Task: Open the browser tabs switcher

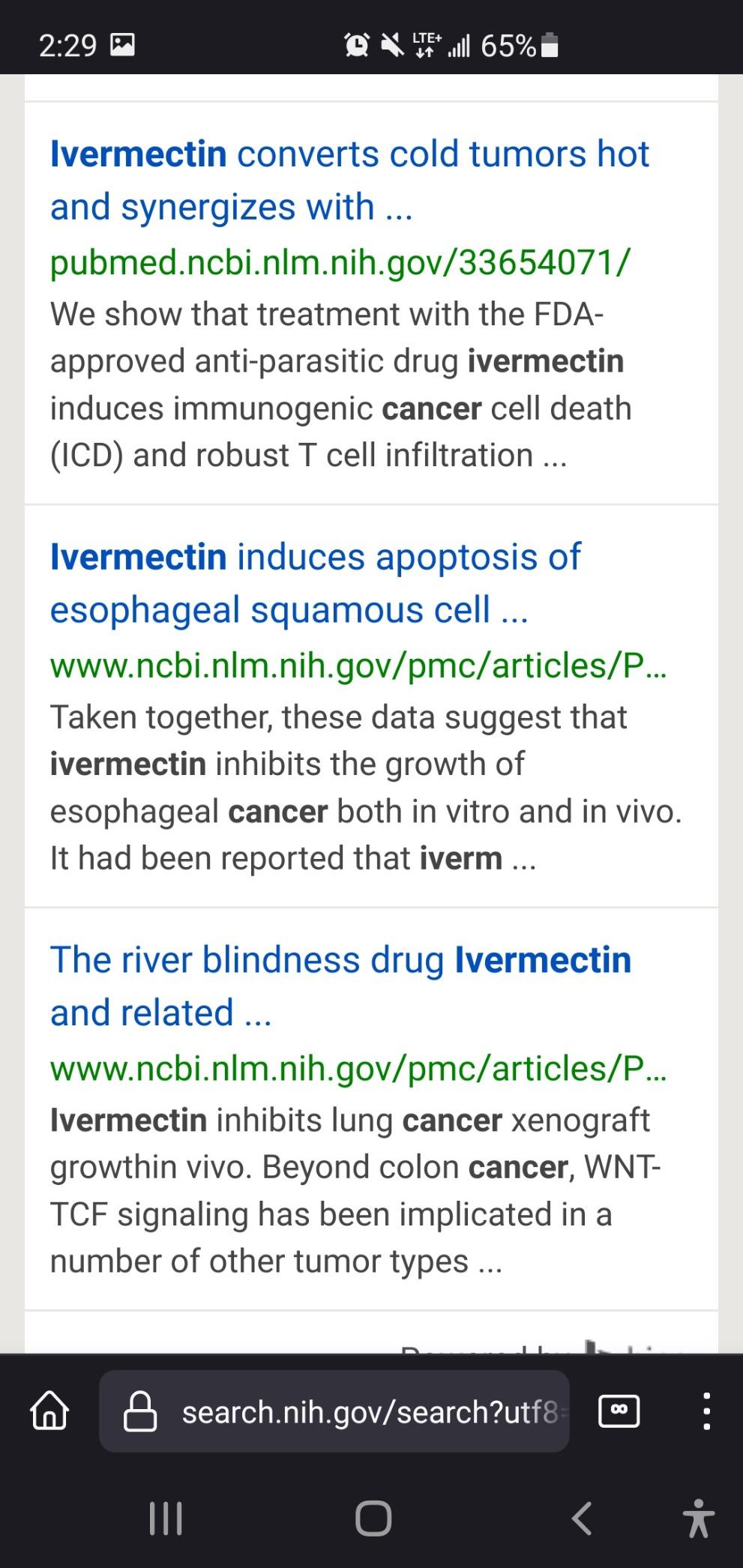Action: click(x=619, y=1411)
